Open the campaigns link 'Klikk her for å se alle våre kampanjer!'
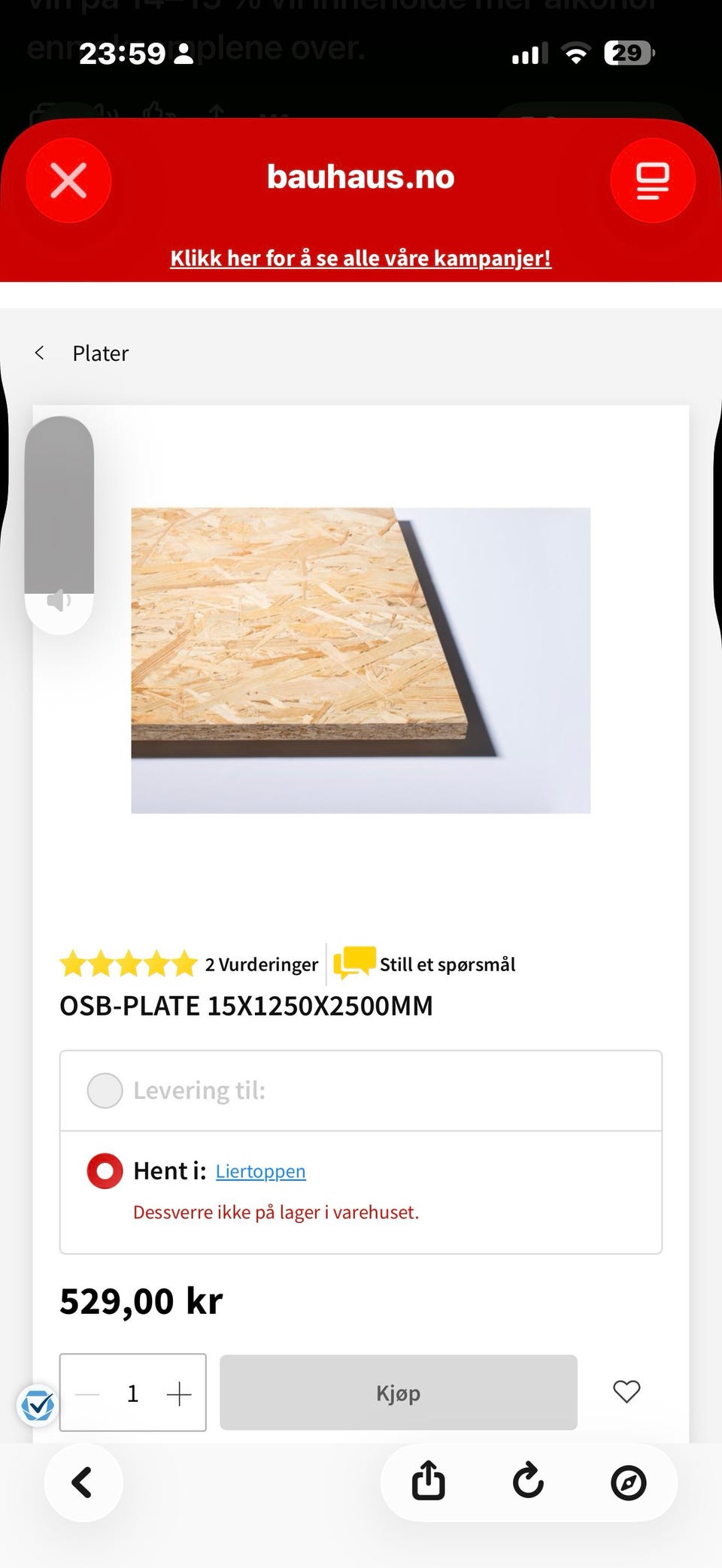This screenshot has width=722, height=1568. point(361,258)
